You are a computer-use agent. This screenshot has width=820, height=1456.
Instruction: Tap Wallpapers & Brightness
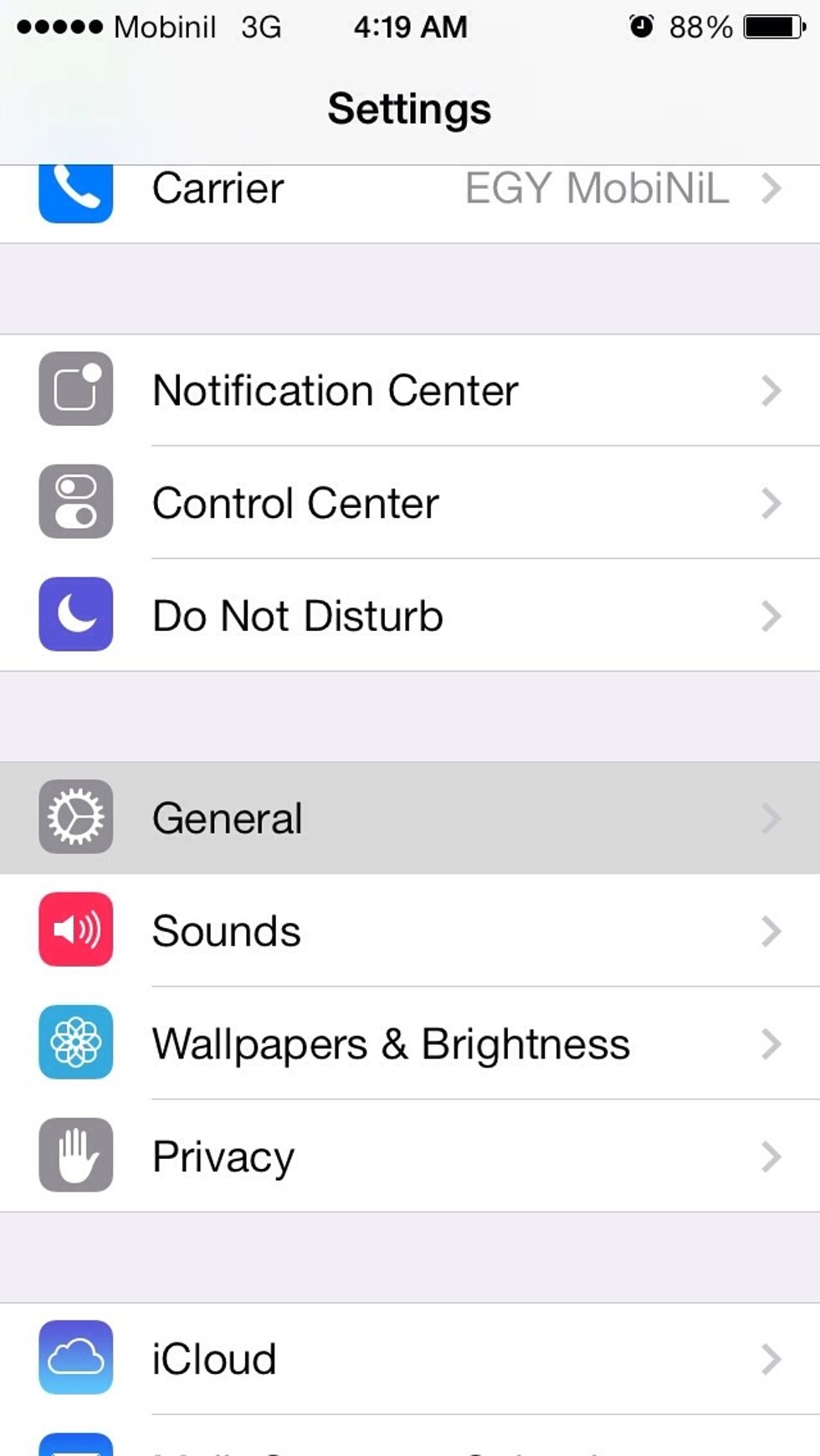click(x=390, y=1043)
